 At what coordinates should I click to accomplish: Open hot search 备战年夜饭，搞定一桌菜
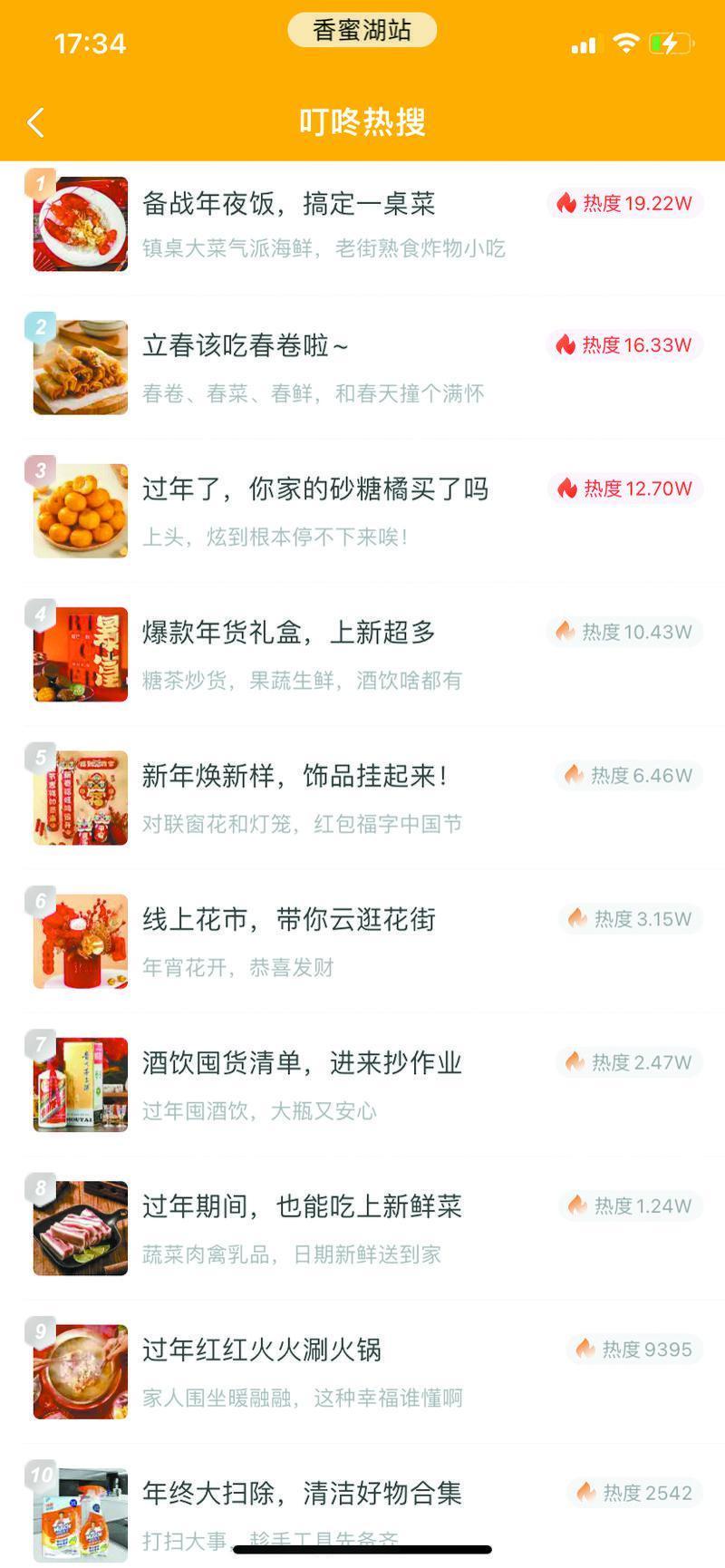point(362,225)
